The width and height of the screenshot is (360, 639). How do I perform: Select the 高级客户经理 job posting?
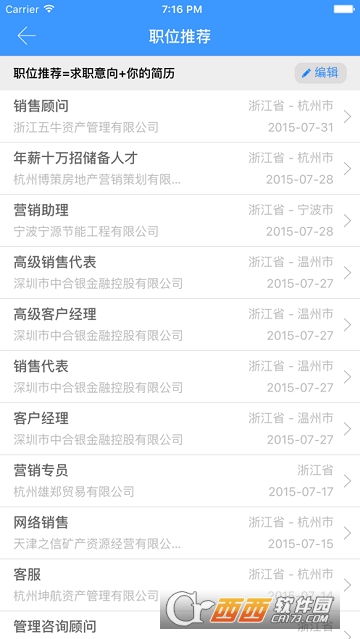[180, 325]
